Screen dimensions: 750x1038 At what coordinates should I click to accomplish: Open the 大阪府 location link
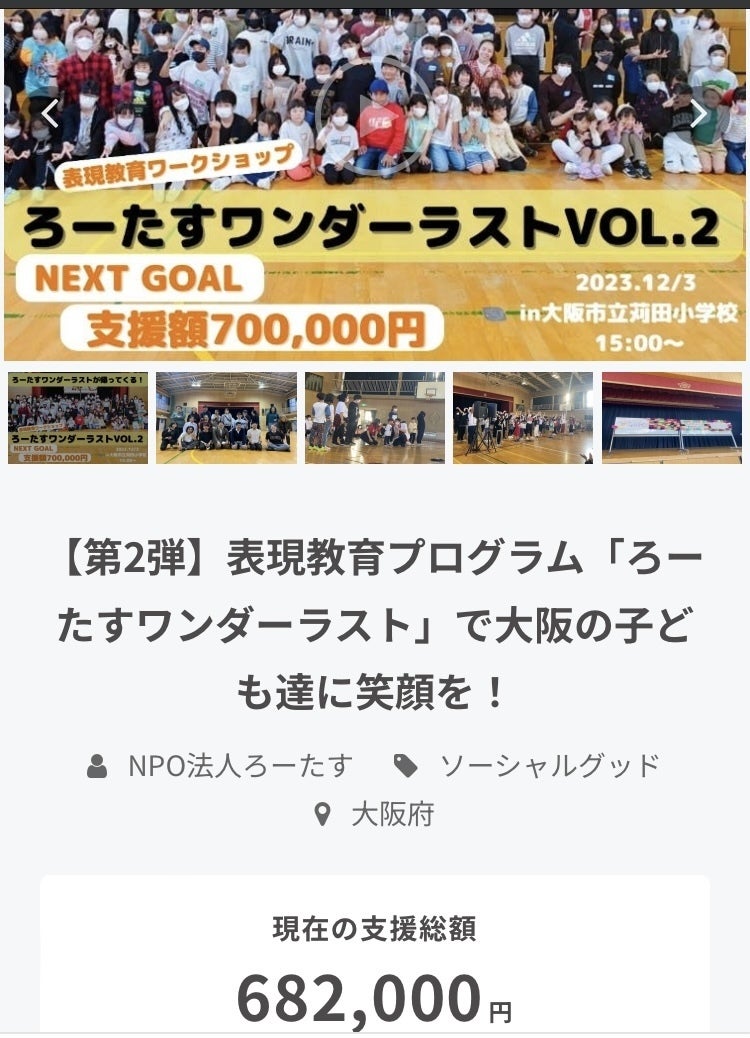click(x=392, y=814)
